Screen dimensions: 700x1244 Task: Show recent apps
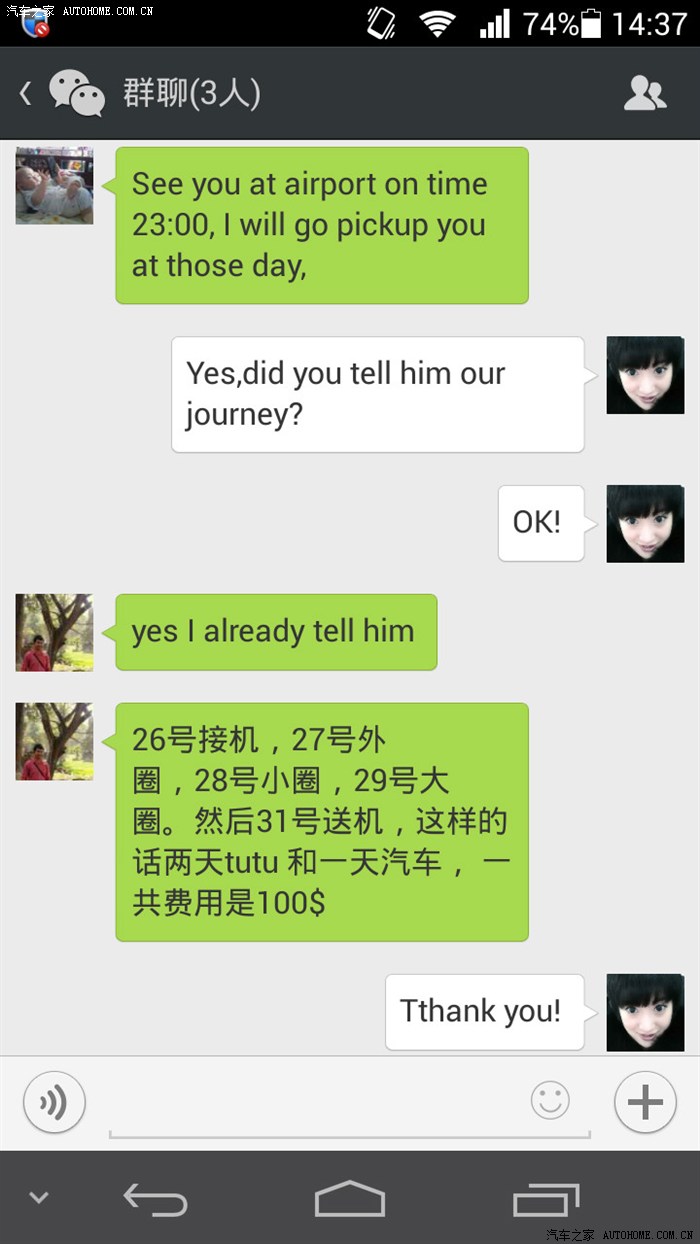[x=546, y=1197]
